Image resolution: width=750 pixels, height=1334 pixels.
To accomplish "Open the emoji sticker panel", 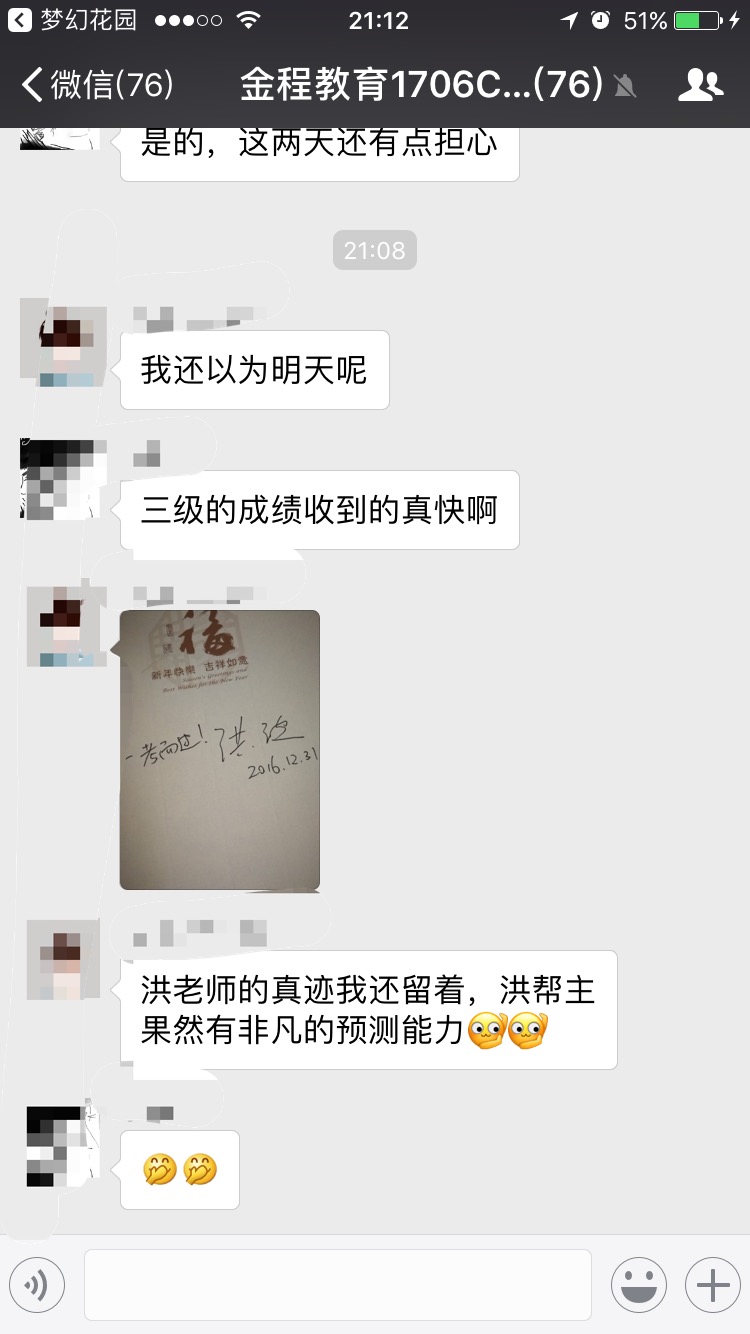I will 639,1285.
